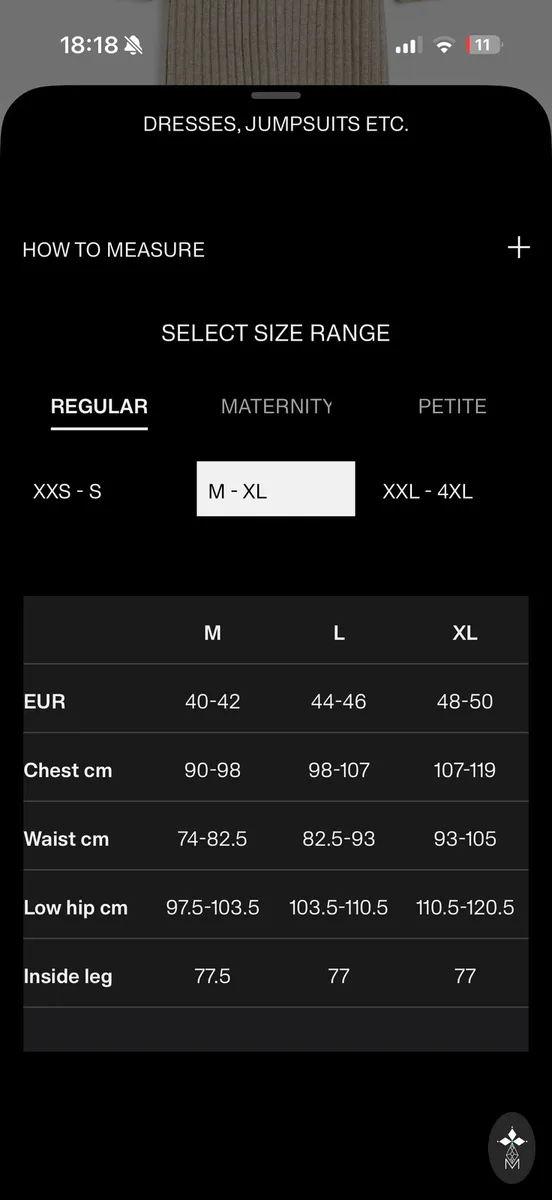Select the M - XL size group

(x=276, y=489)
